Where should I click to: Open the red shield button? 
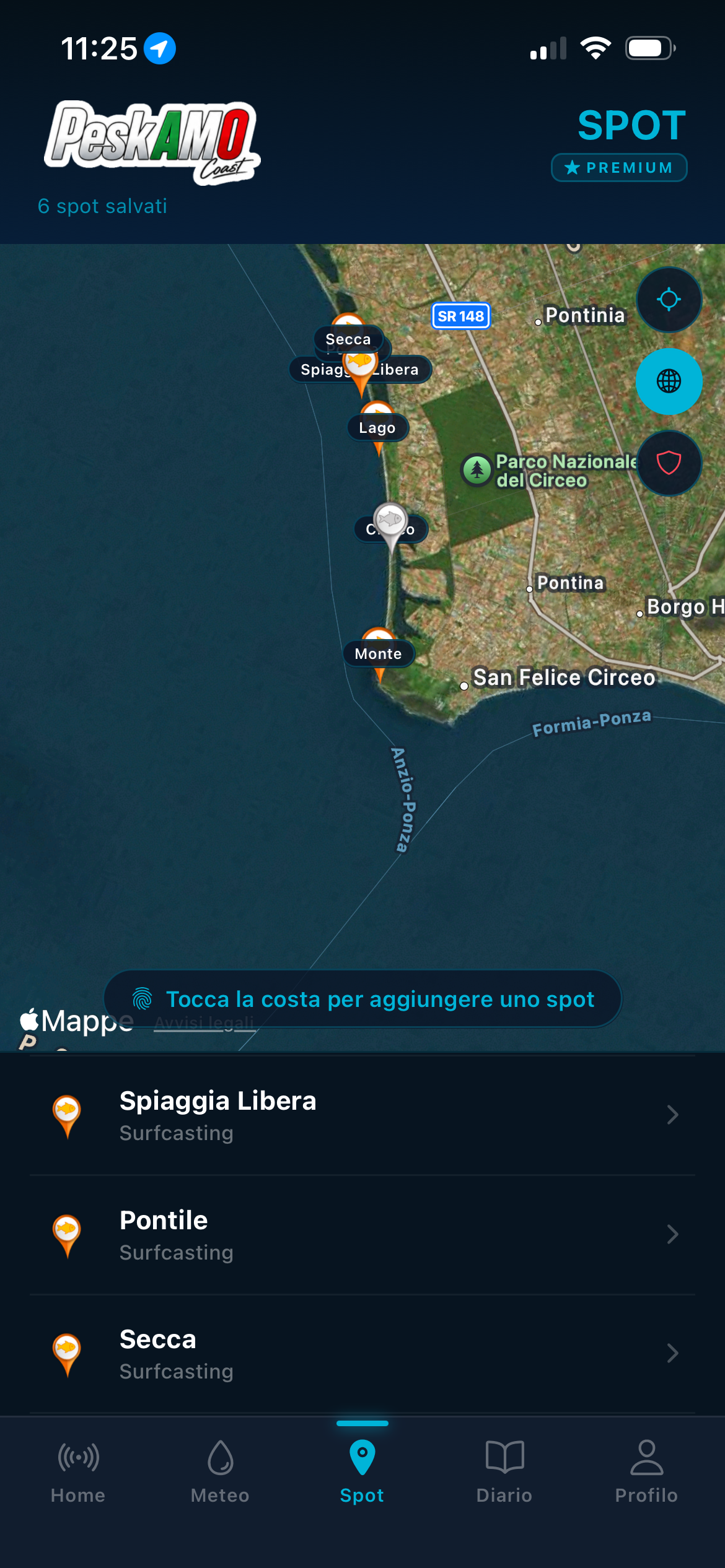coord(669,463)
